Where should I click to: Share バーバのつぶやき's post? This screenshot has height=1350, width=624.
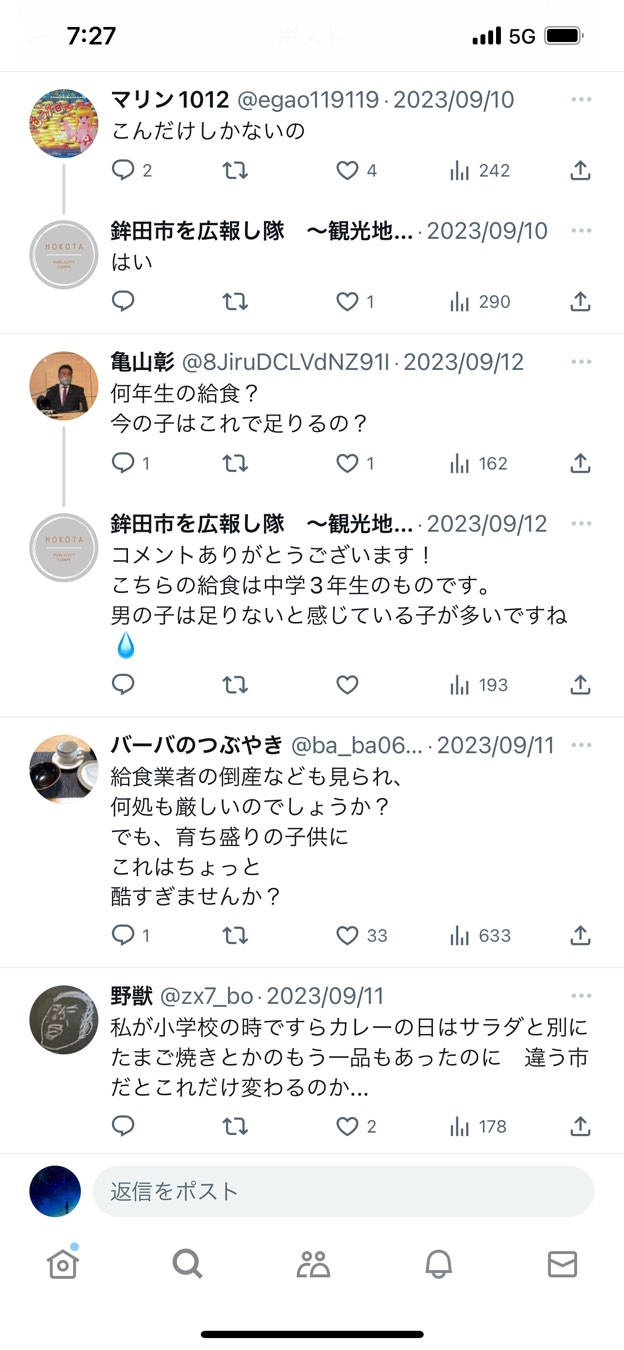[x=580, y=935]
